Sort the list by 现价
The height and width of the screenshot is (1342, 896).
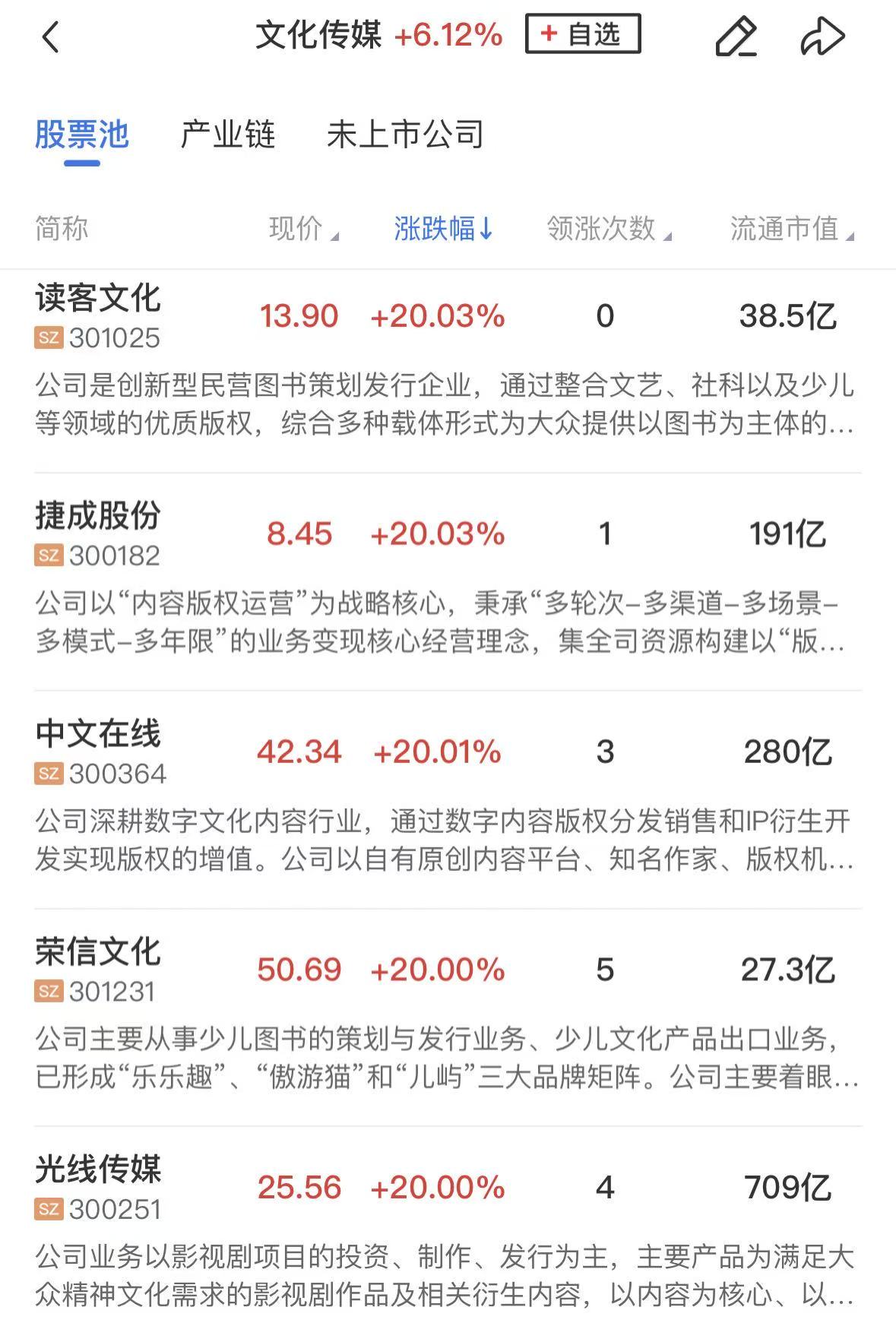(302, 228)
